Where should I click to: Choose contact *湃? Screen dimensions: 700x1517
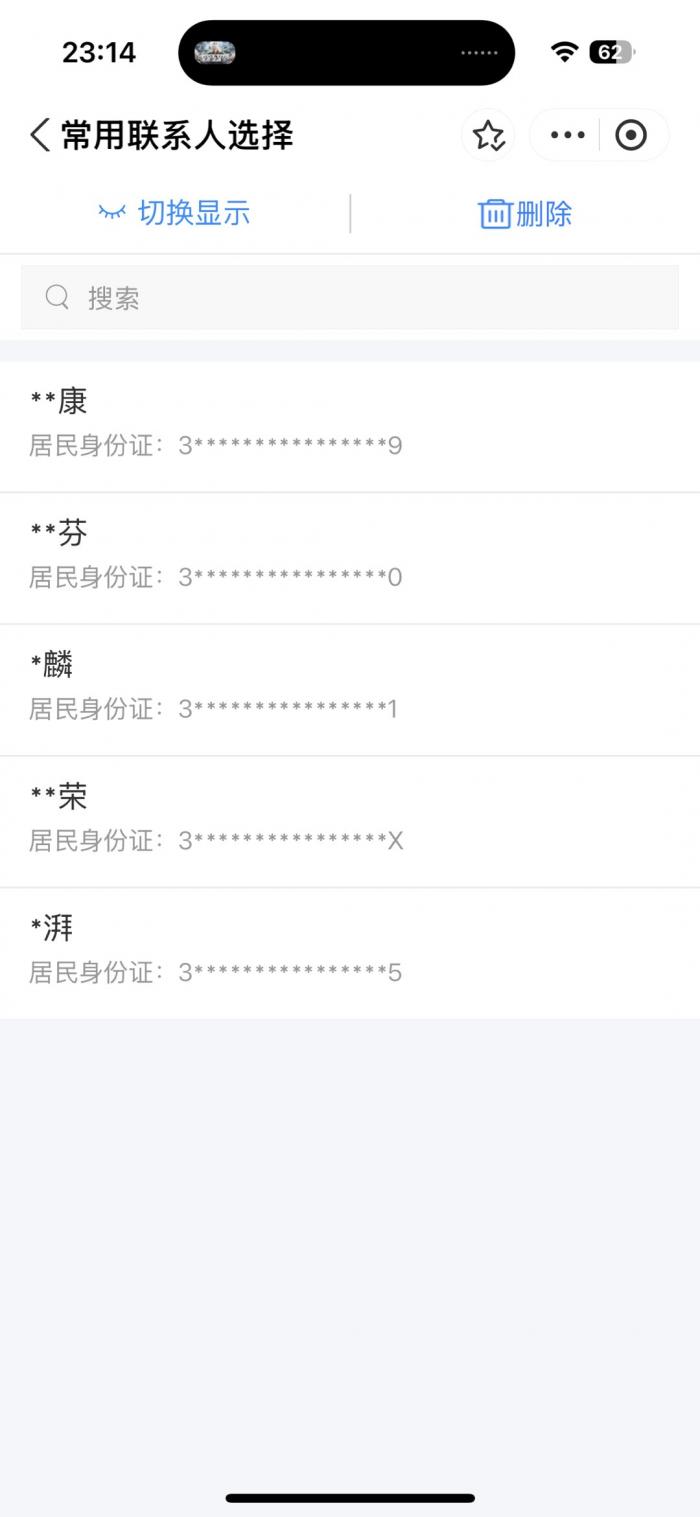tap(350, 951)
